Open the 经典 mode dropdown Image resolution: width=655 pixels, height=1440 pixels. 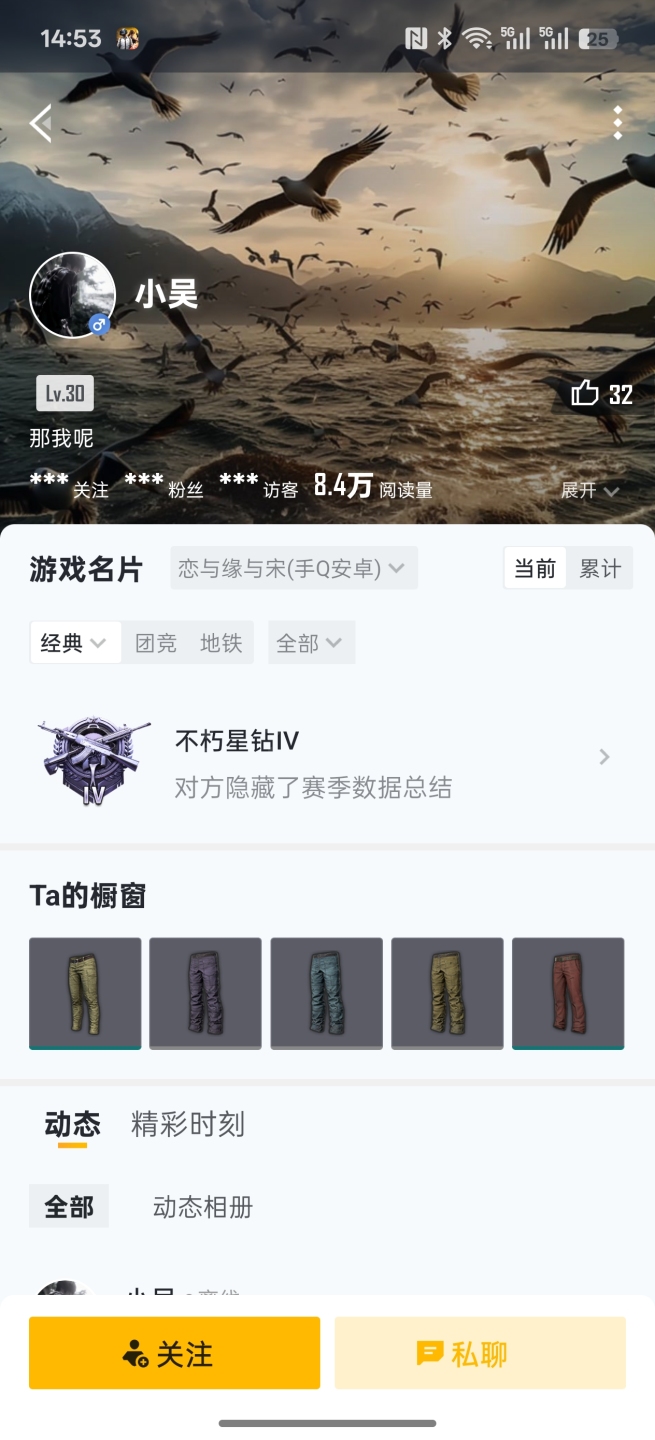point(74,643)
